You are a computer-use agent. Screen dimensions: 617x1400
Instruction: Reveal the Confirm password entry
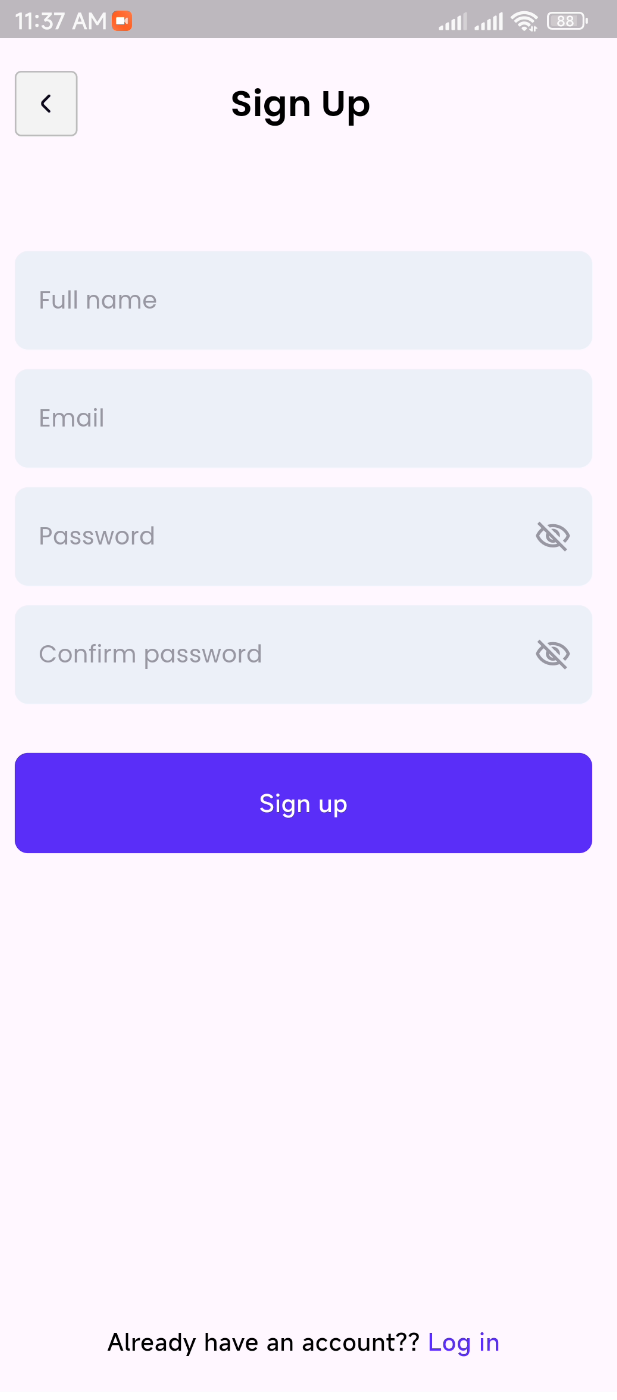[x=552, y=655]
